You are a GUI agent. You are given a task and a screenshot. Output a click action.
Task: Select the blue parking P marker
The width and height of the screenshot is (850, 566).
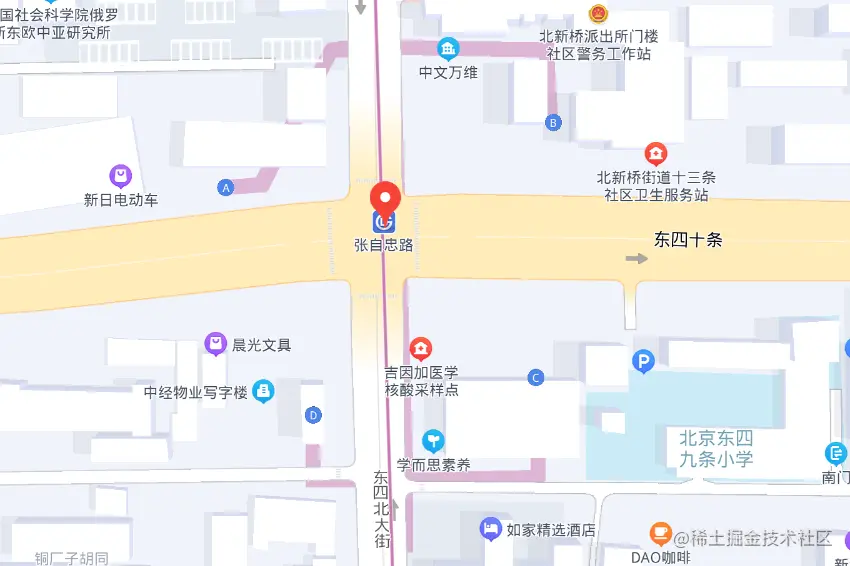click(x=644, y=361)
